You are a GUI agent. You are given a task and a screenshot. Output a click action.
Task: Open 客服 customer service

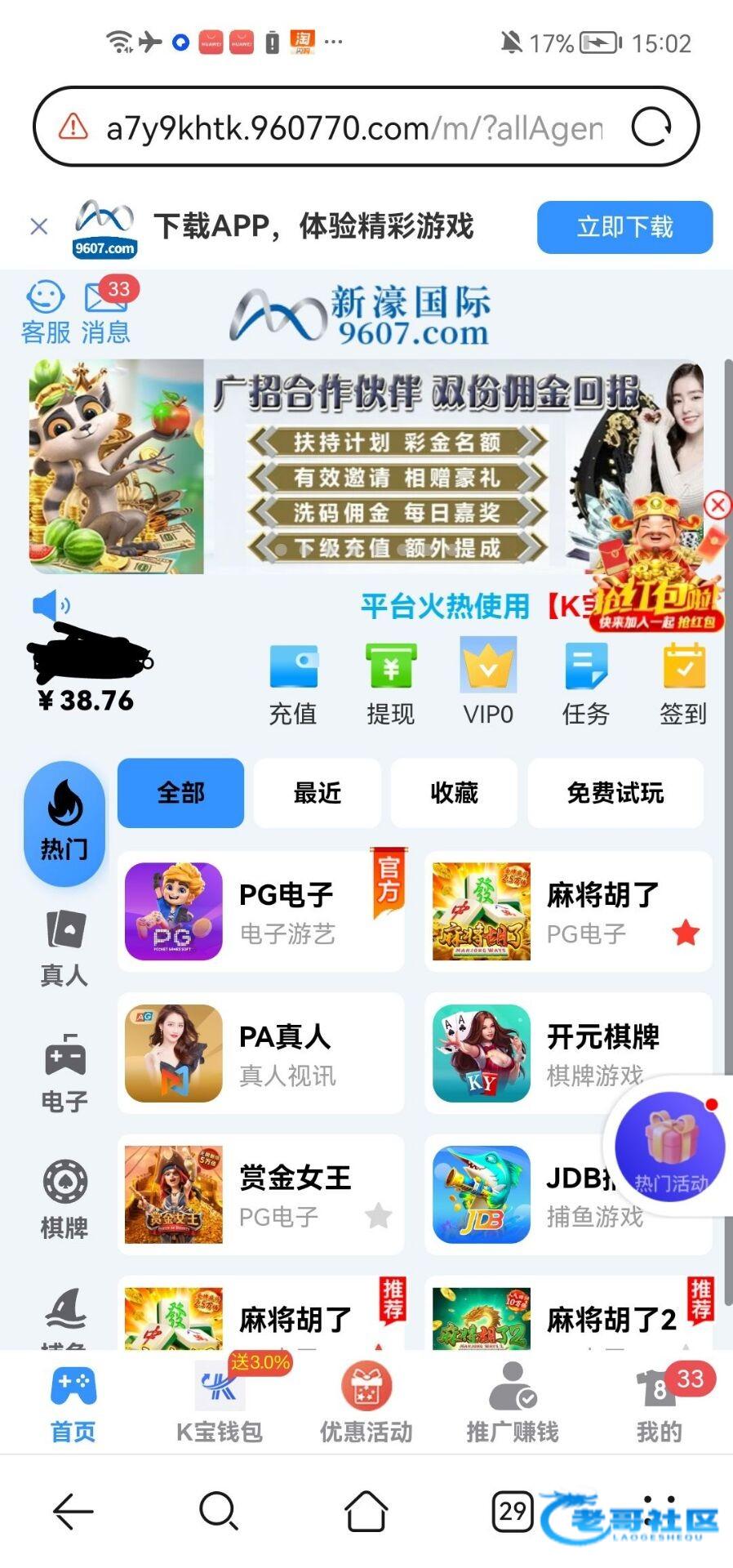pos(46,313)
